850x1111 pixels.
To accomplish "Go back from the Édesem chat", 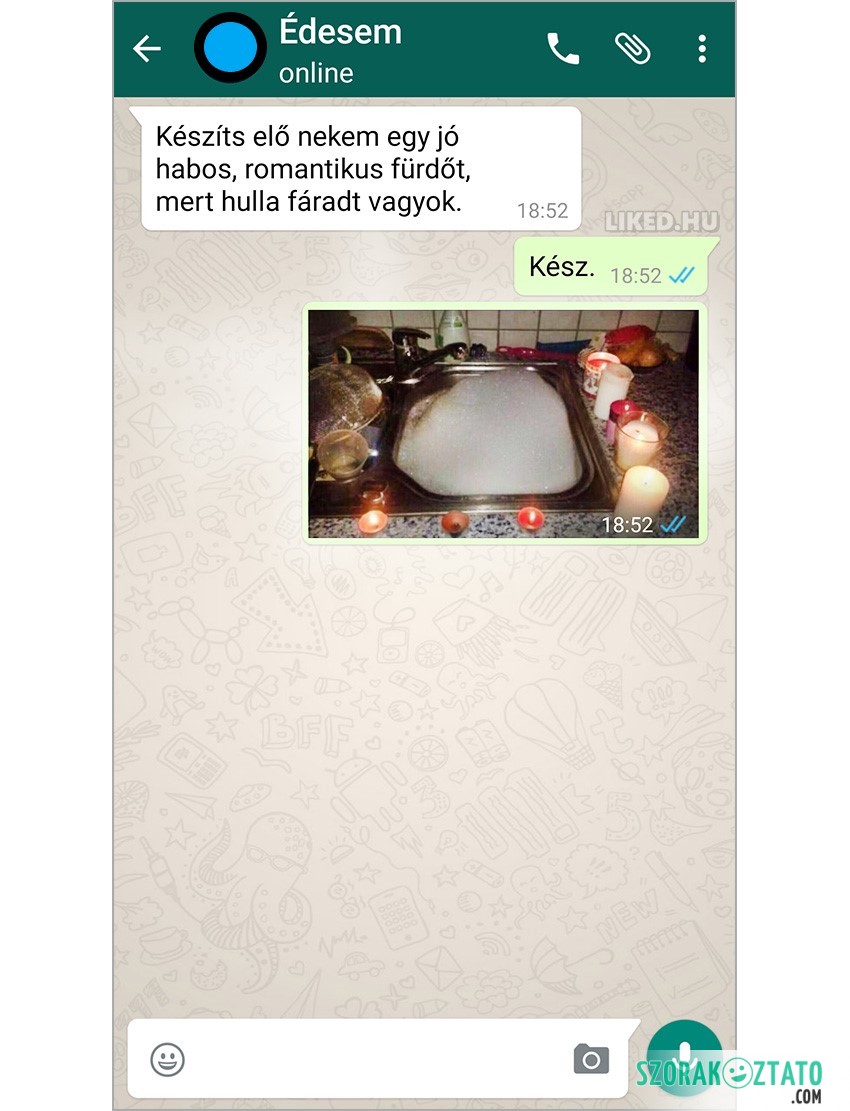I will pyautogui.click(x=147, y=49).
